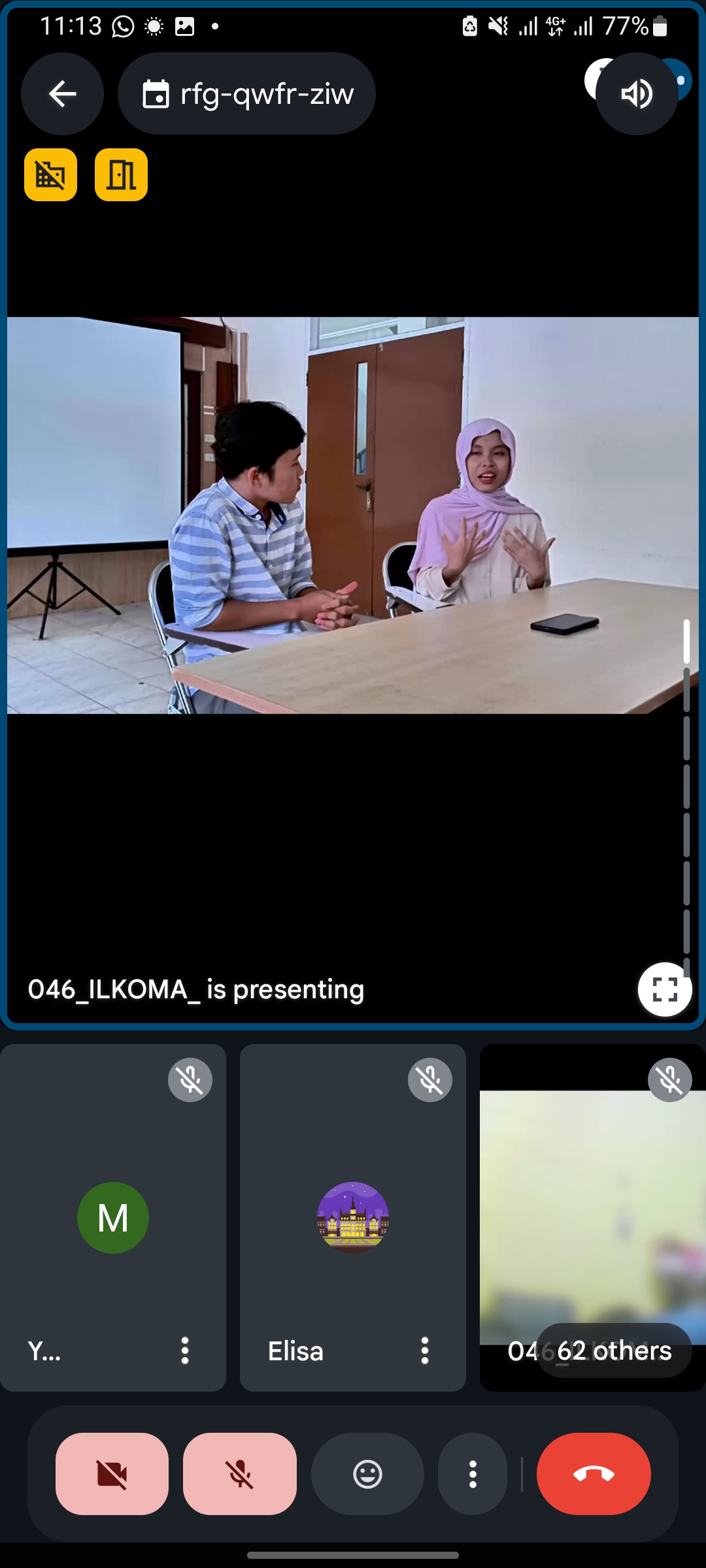This screenshot has height=1568, width=706.
Task: Turn the camera on
Action: (x=112, y=1474)
